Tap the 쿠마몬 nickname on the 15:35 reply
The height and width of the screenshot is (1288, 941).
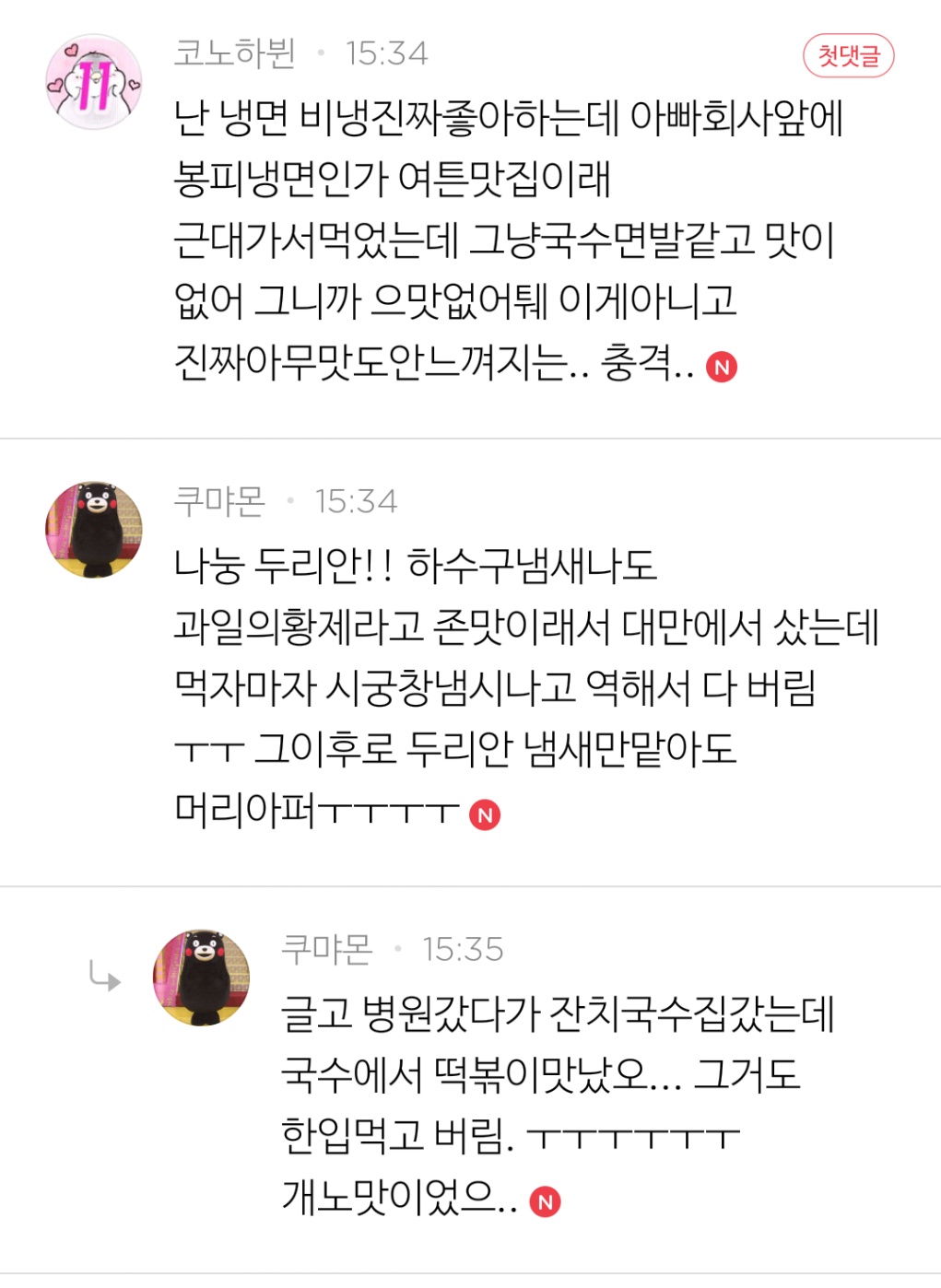click(326, 949)
